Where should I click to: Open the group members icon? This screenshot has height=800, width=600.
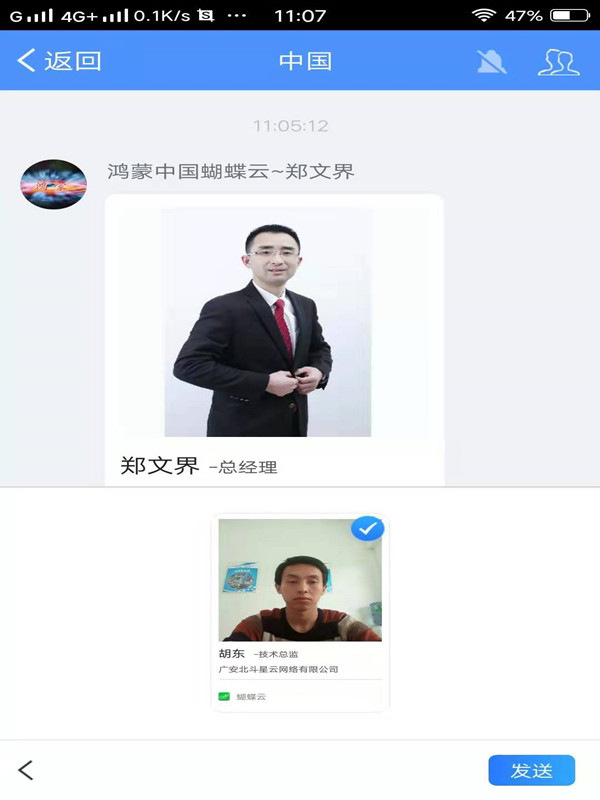[558, 61]
